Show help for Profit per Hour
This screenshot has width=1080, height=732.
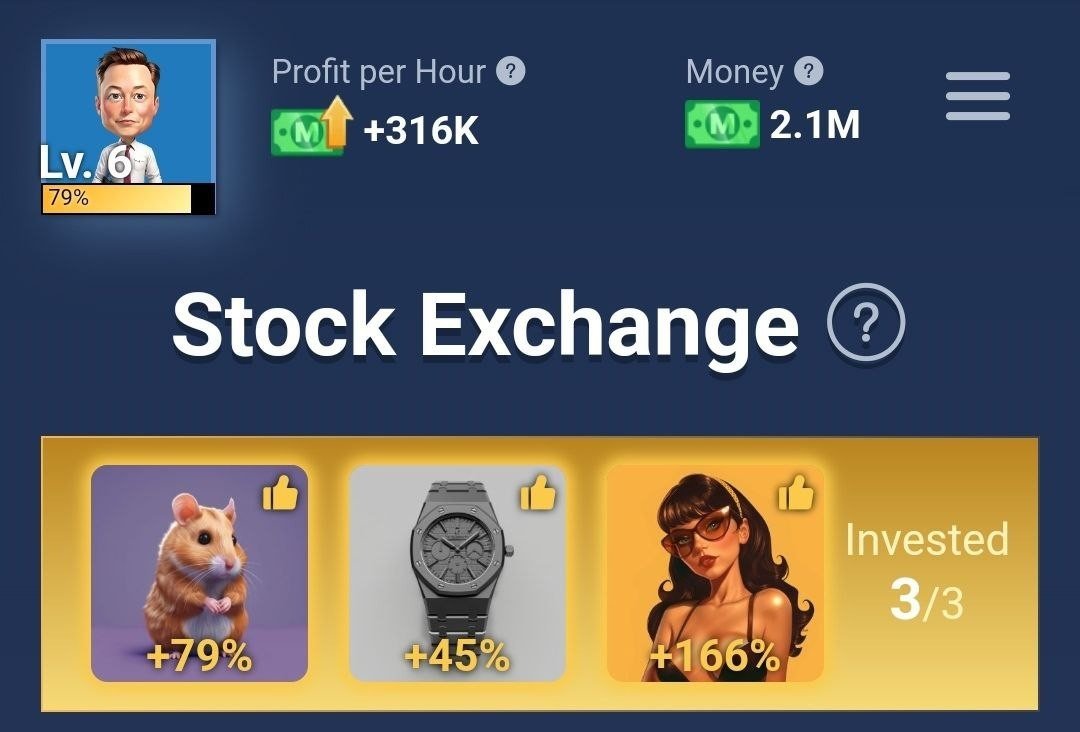(511, 72)
